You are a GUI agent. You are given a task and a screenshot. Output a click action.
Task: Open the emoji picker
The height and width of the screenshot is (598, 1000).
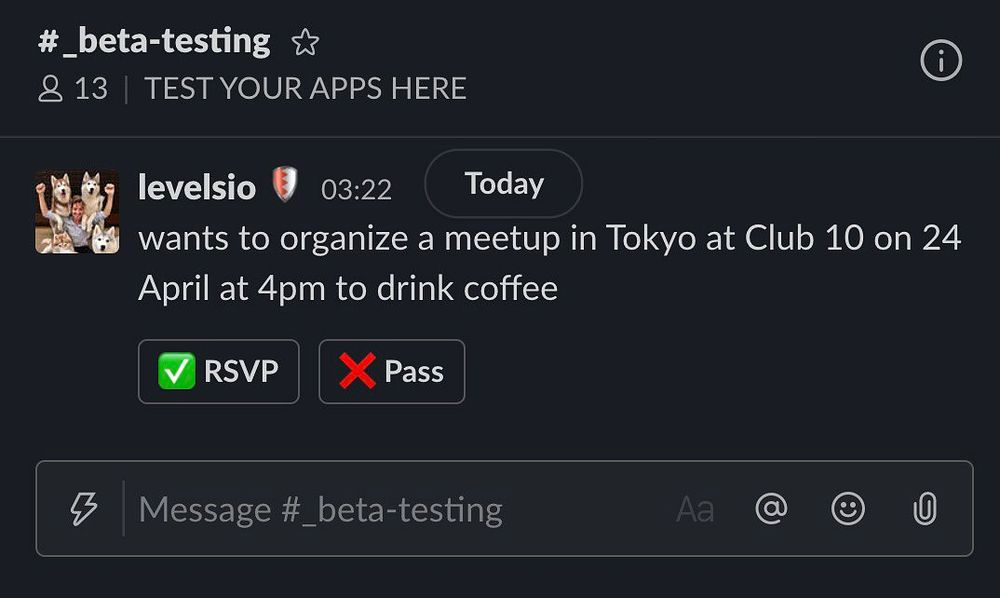click(x=848, y=509)
